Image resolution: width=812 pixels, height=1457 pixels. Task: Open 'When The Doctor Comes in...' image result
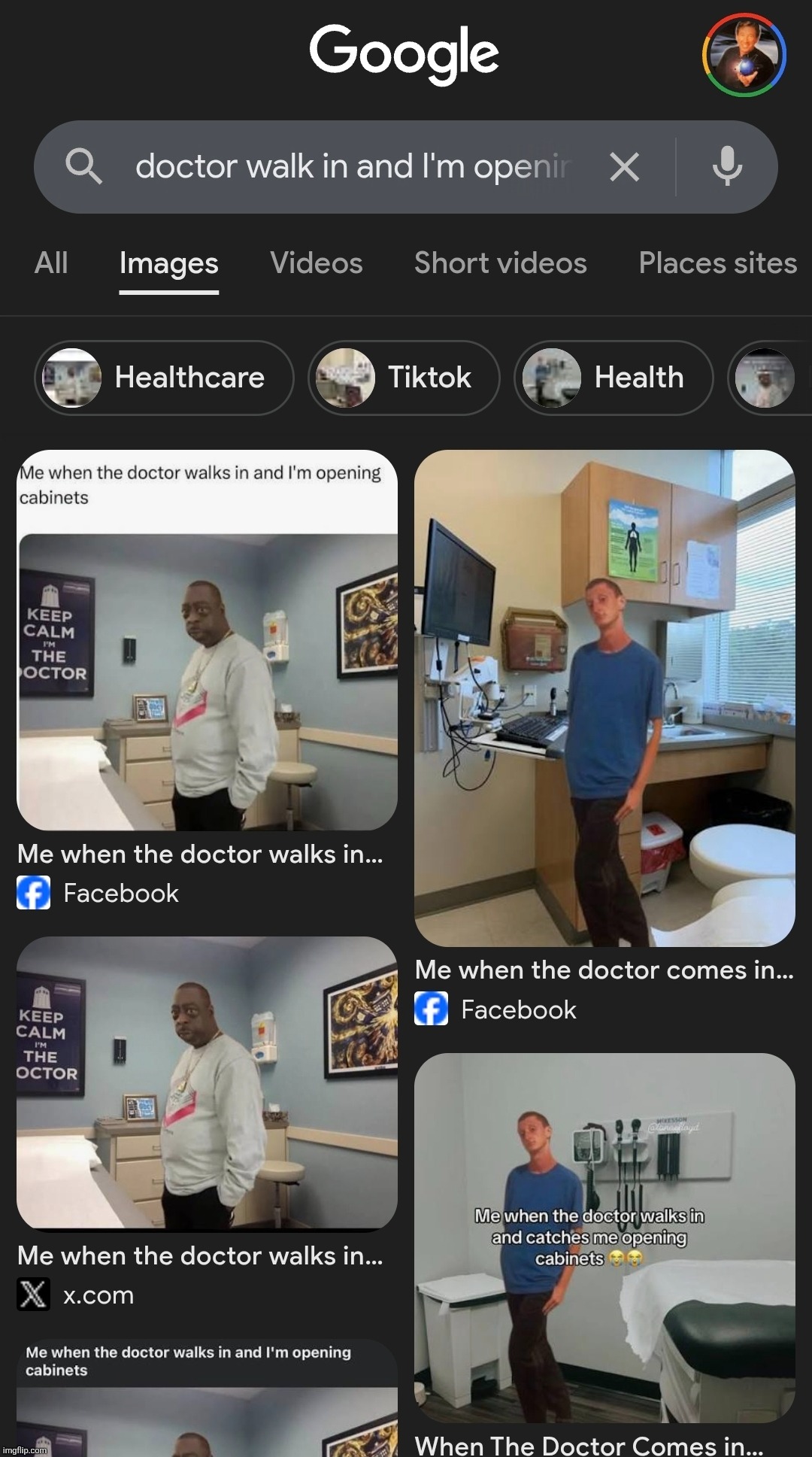pos(604,1237)
